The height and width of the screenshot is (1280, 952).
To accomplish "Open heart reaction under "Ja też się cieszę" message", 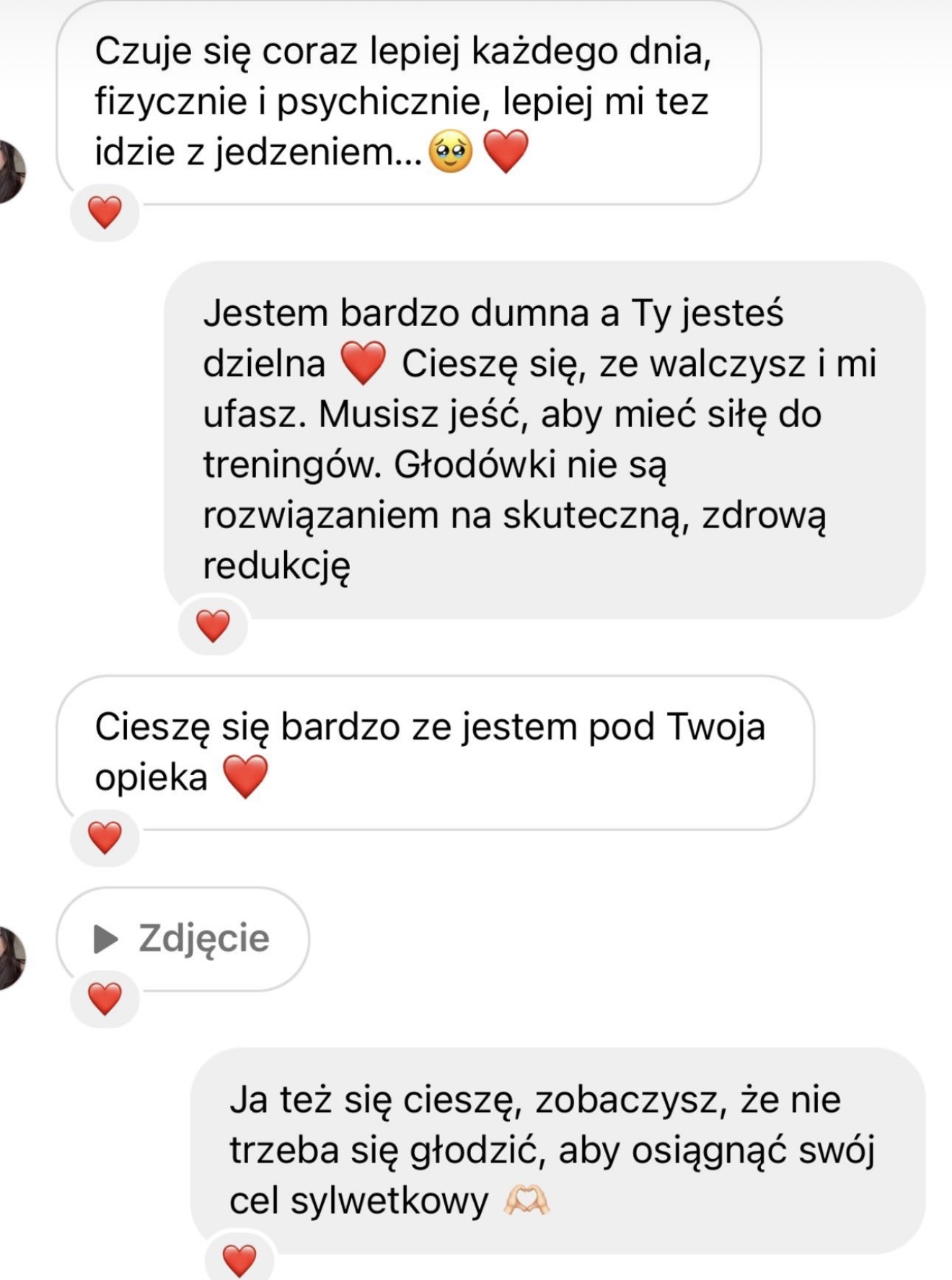I will tap(239, 1260).
